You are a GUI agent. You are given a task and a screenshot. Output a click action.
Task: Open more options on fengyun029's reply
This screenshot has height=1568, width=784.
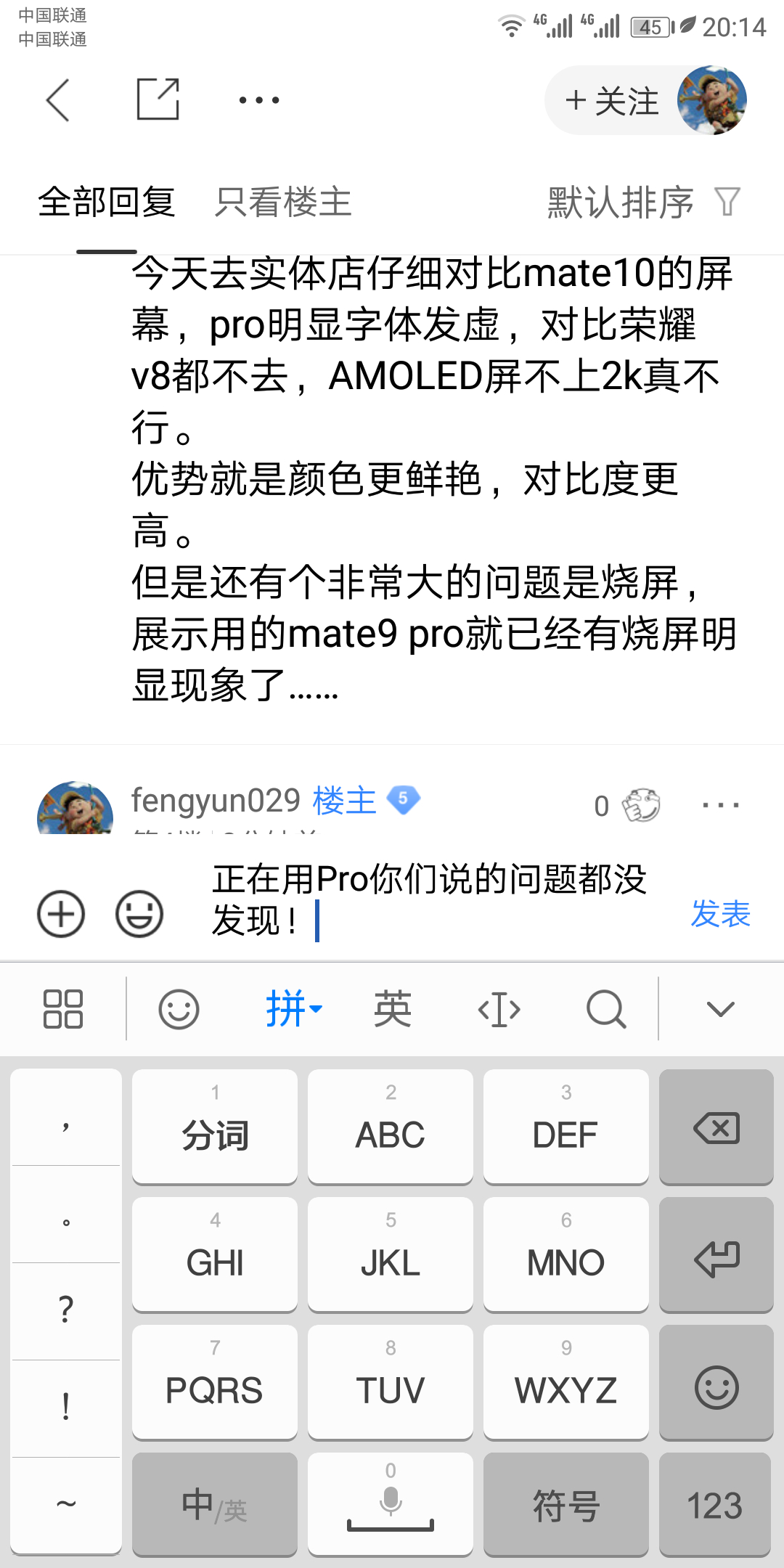click(x=720, y=804)
